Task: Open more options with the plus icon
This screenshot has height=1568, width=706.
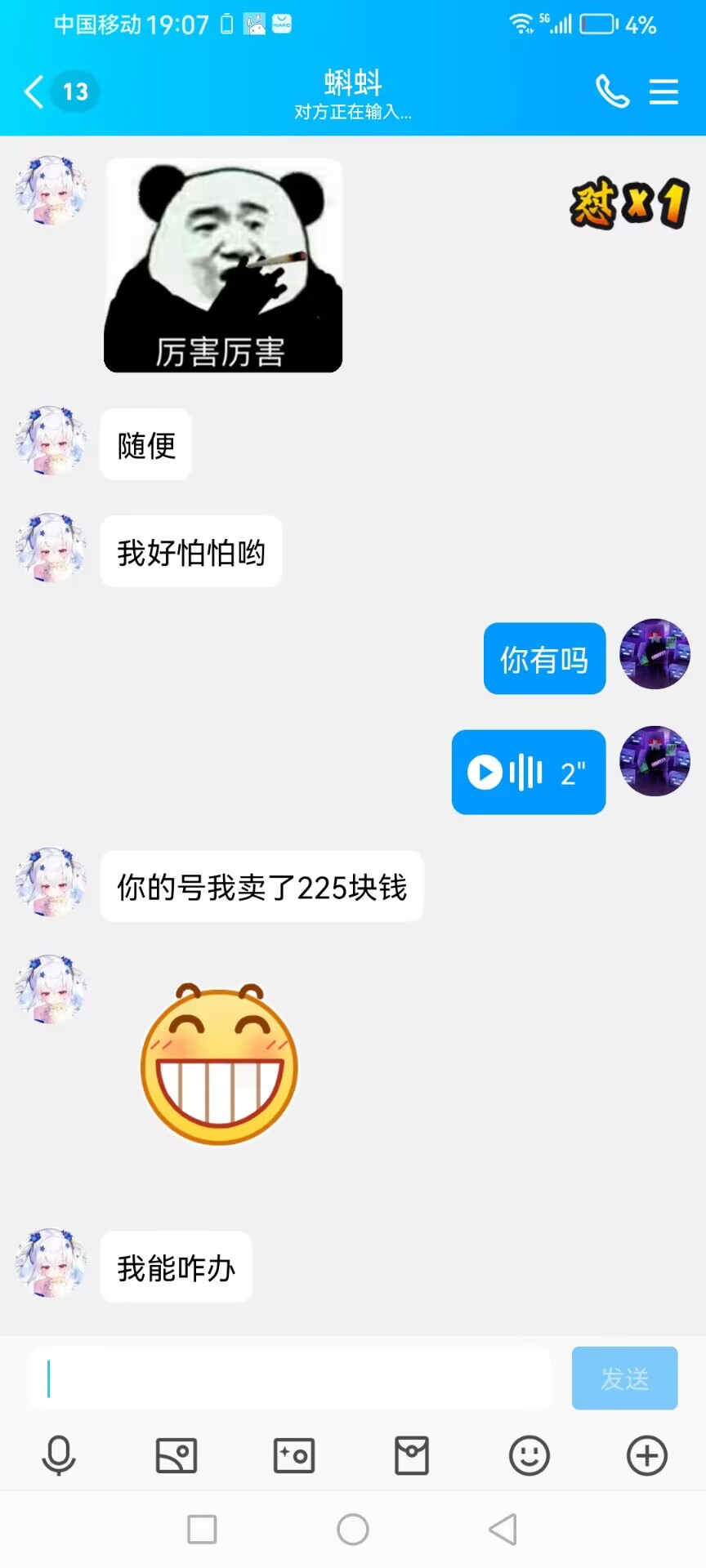Action: (x=647, y=1455)
